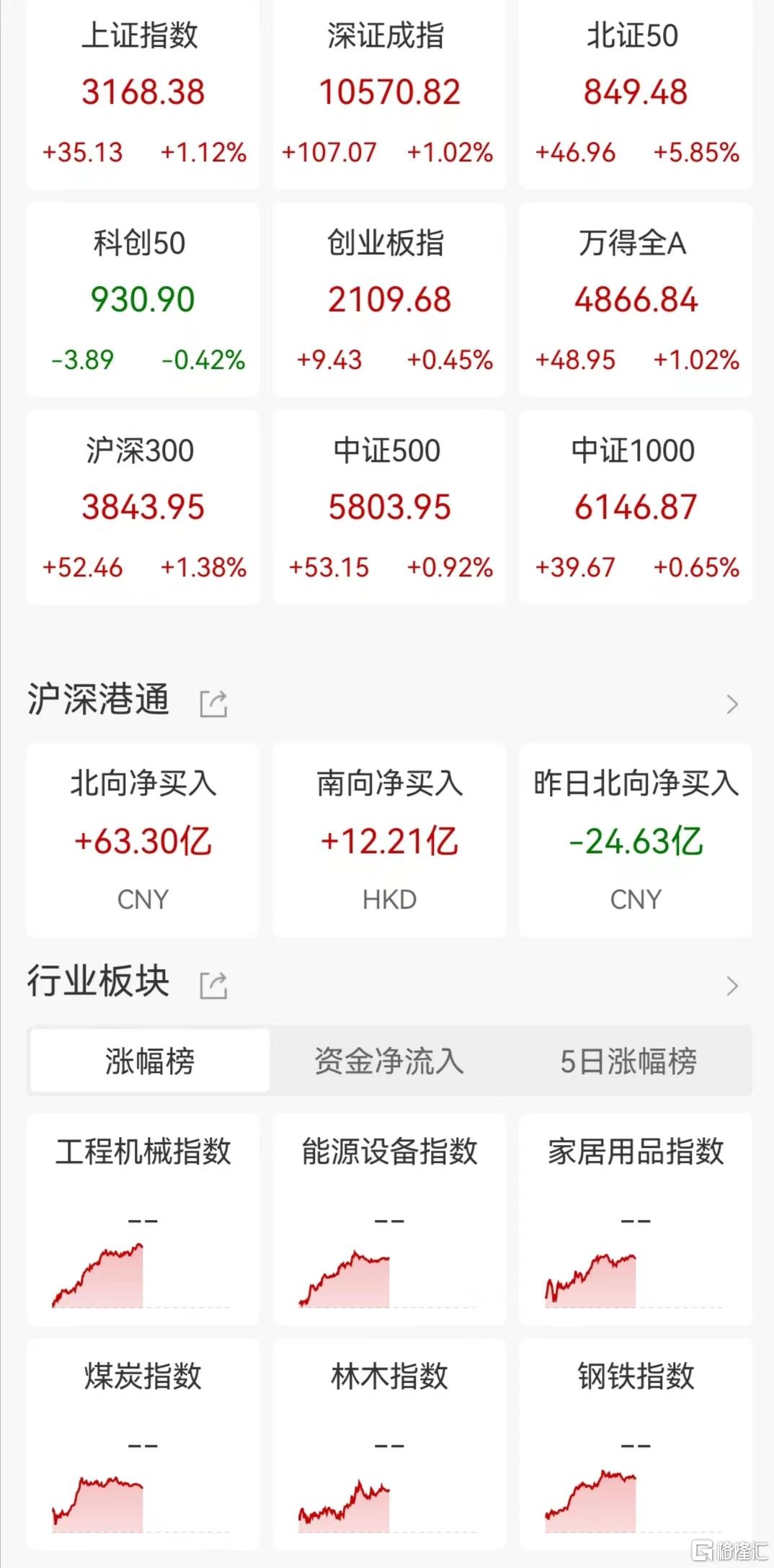View 创业板指 index details

(x=389, y=300)
